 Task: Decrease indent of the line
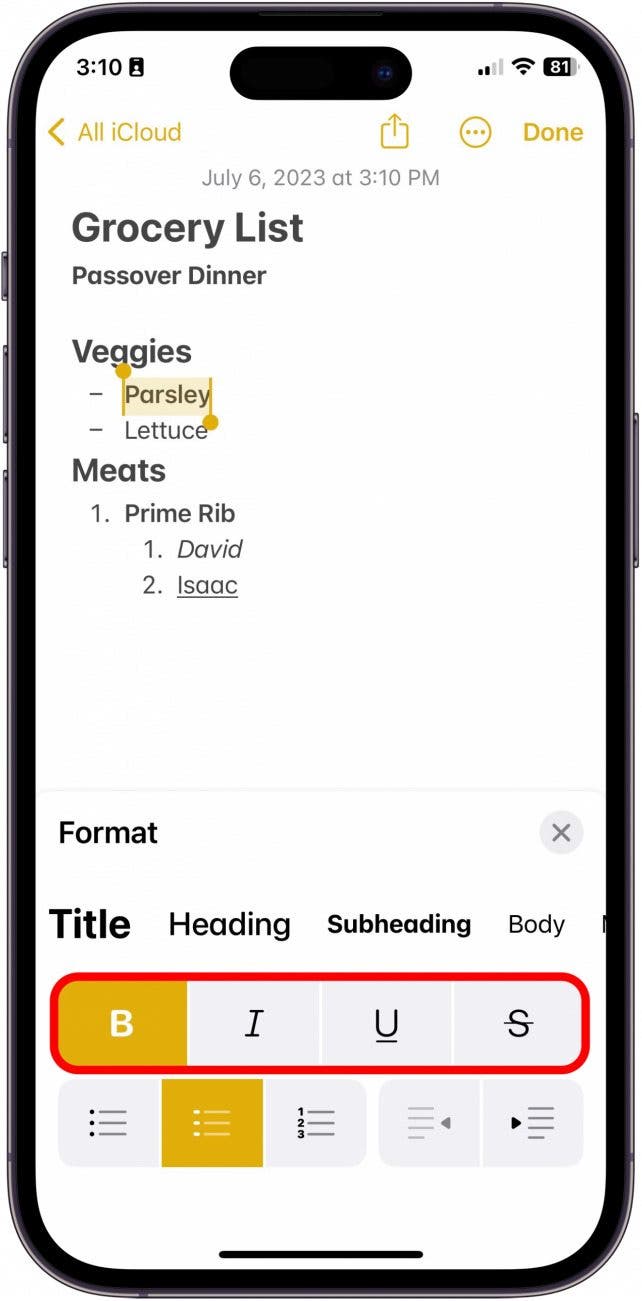point(429,1123)
